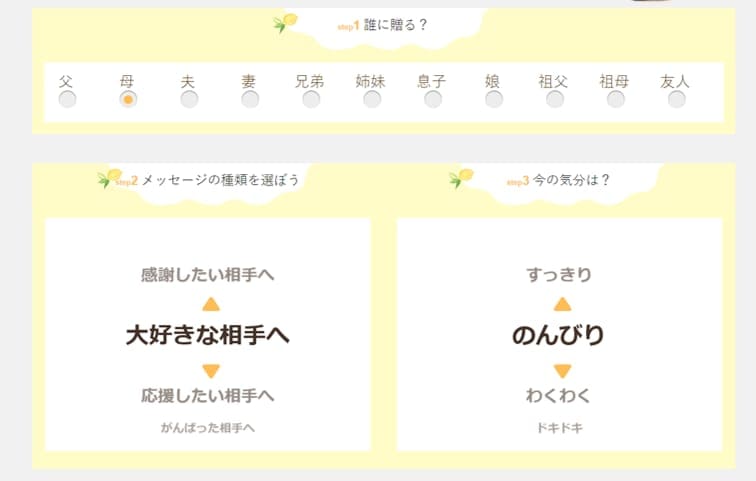This screenshot has height=481, width=756.
Task: Pick the すっきり mood option
Action: tap(559, 275)
